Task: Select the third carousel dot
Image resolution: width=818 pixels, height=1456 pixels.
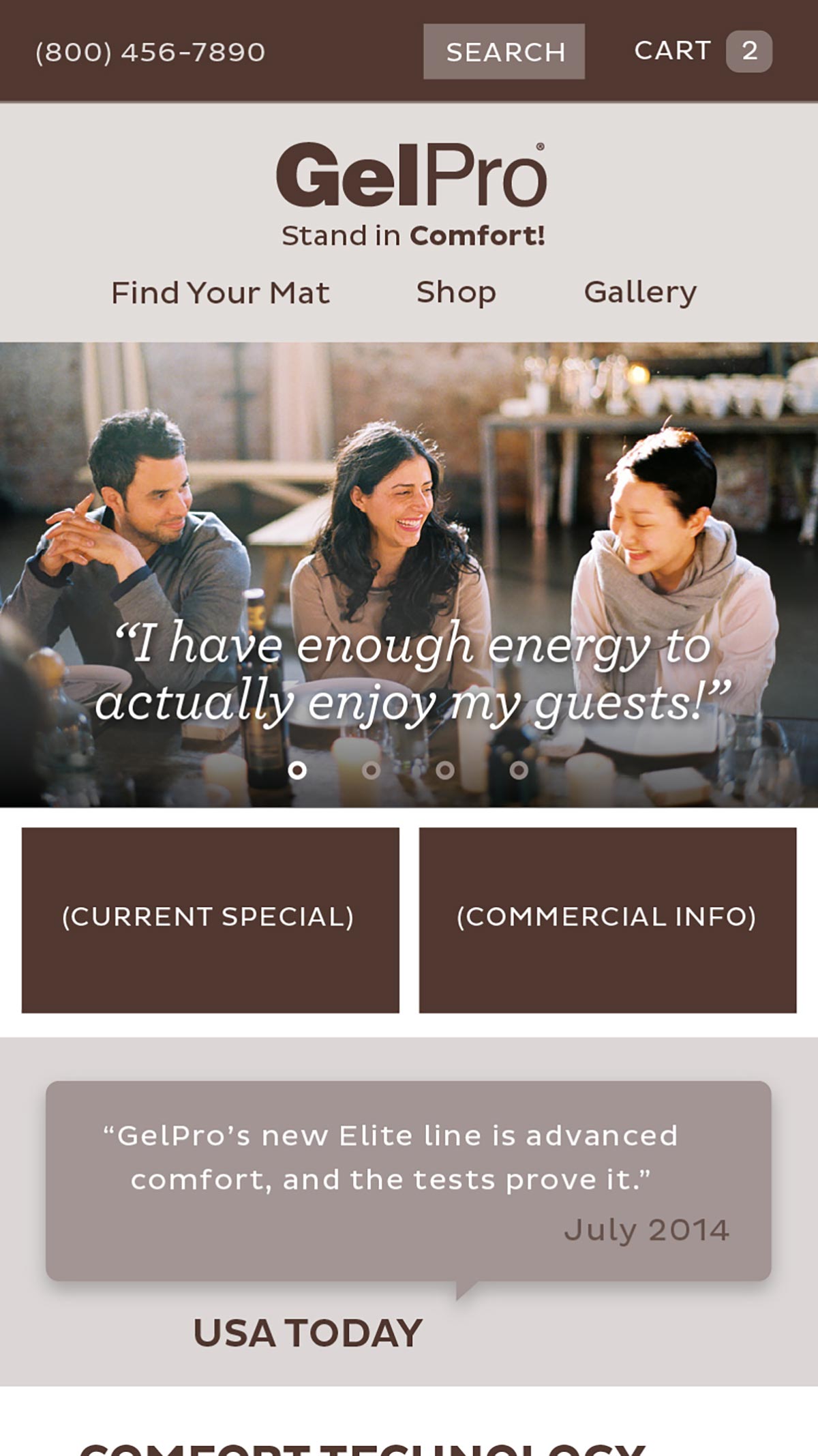Action: 445,770
